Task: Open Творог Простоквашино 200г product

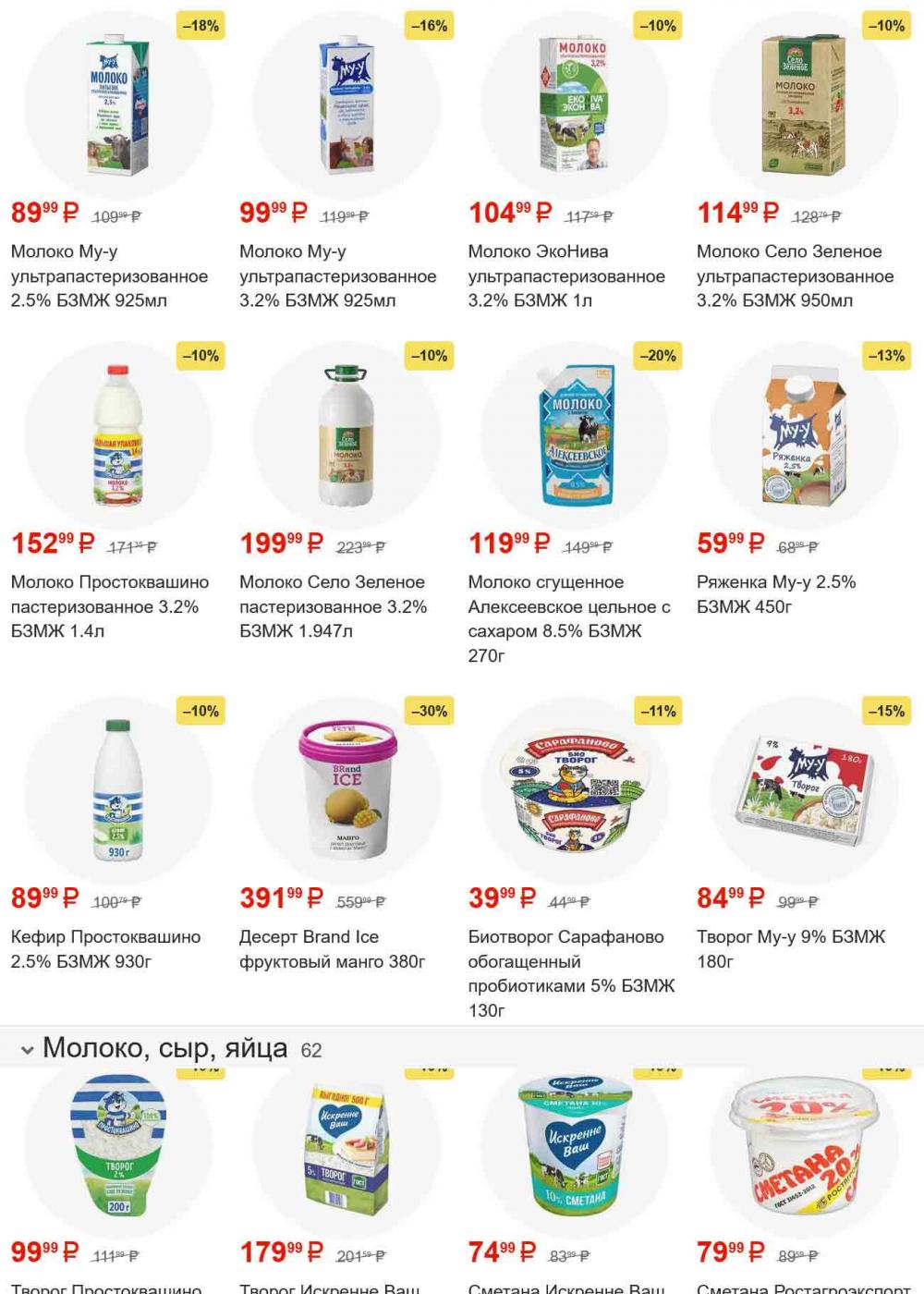Action: [x=117, y=1146]
